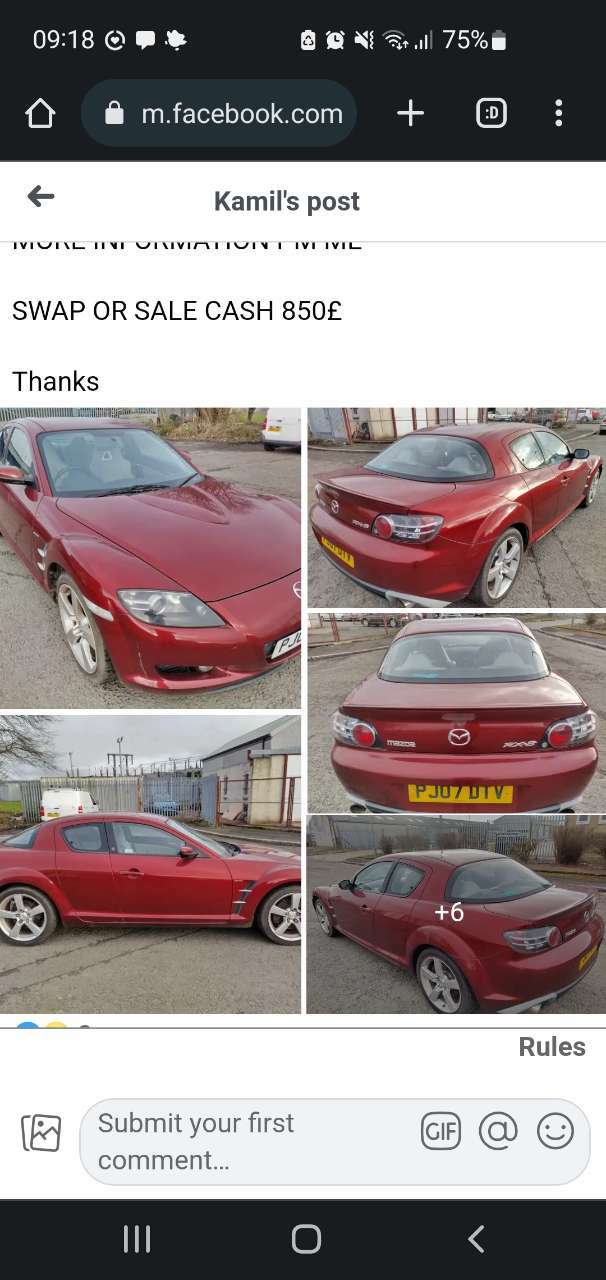Add a GIF to the comment

[x=441, y=1132]
